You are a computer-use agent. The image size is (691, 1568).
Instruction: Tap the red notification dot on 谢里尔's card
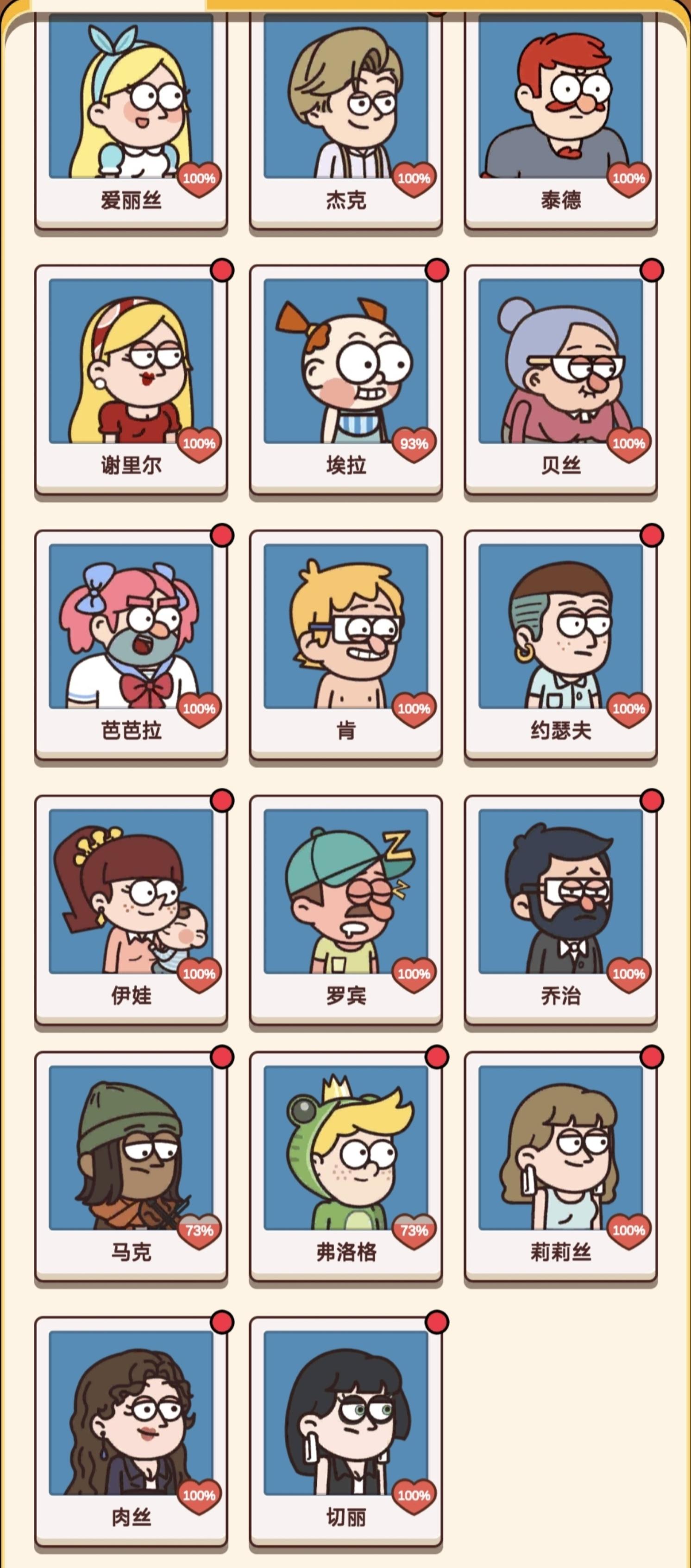click(223, 269)
